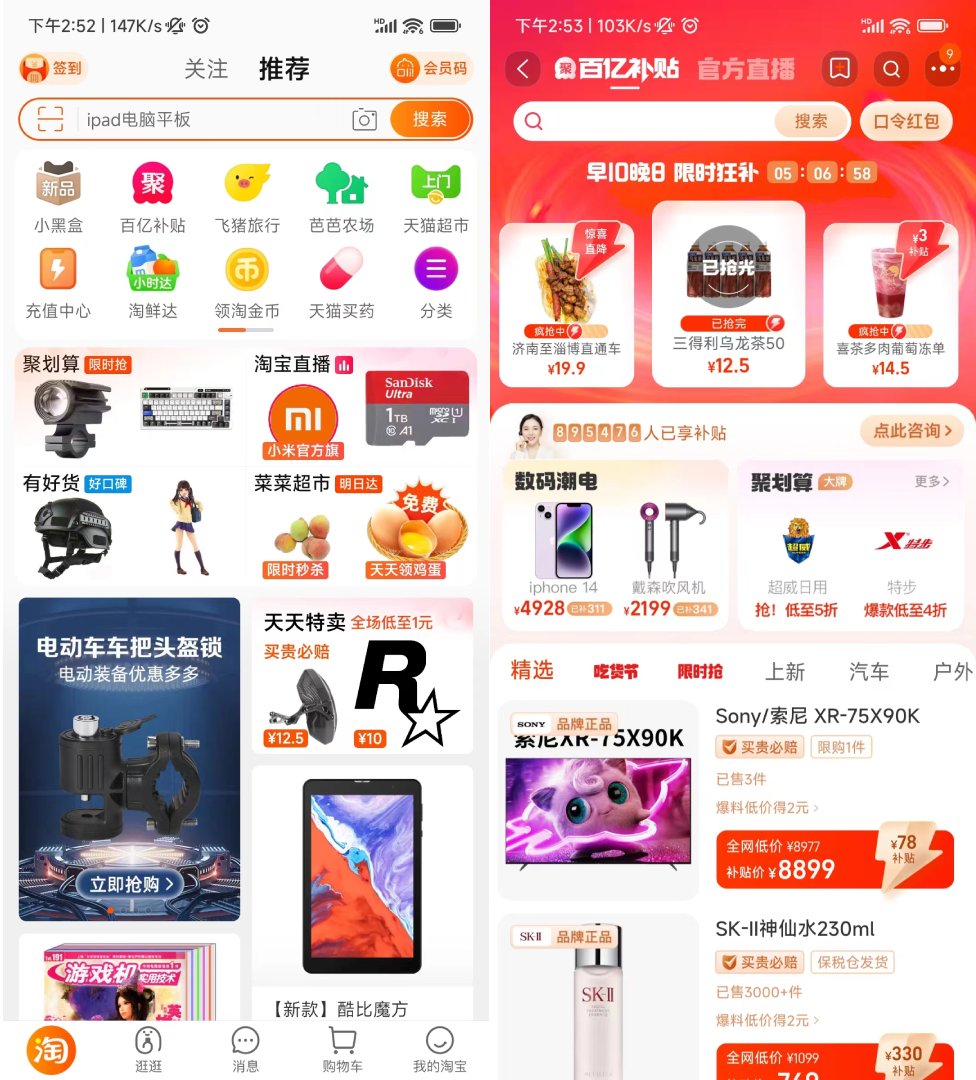This screenshot has height=1080, width=976.
Task: Open 百亿补贴 from the shortcut grid
Action: 153,197
